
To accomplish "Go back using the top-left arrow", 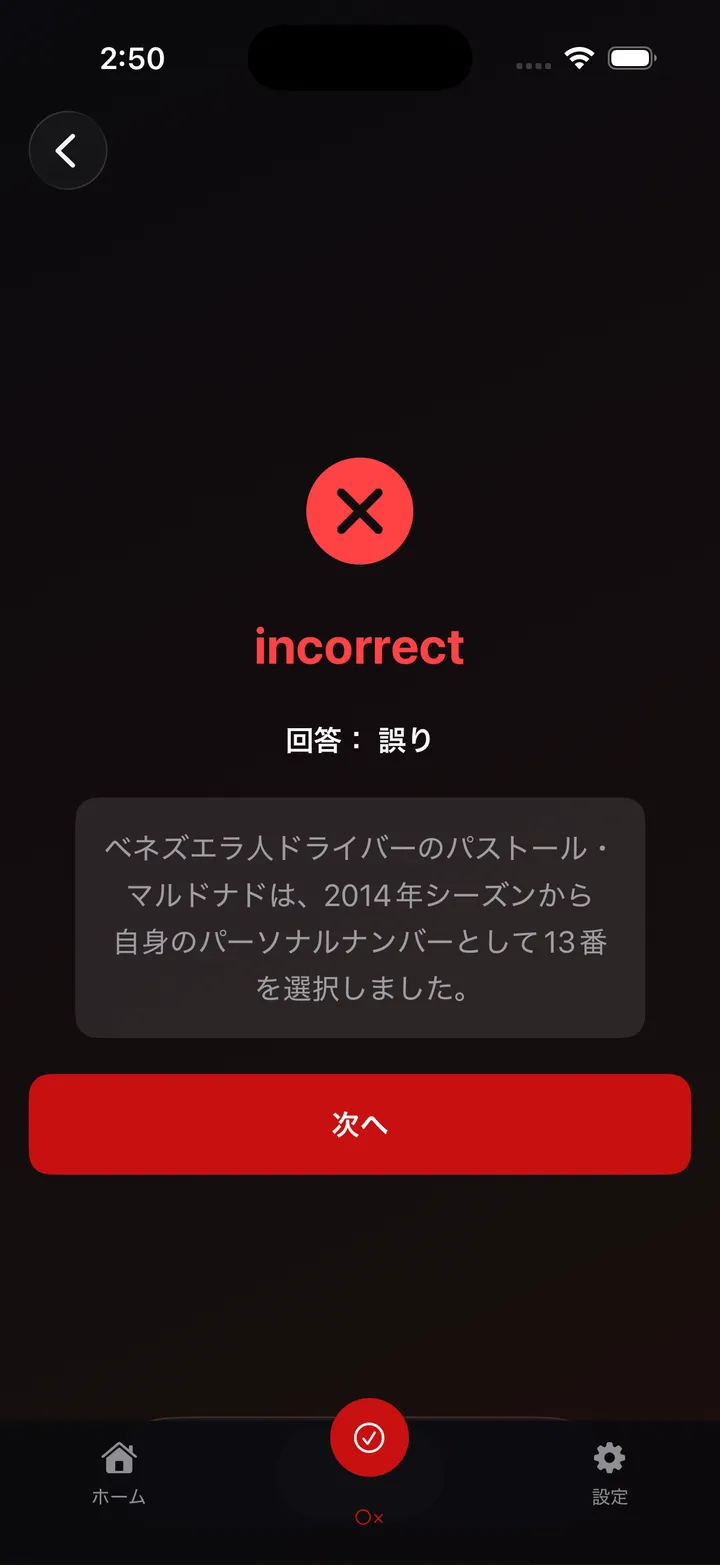I will click(68, 151).
